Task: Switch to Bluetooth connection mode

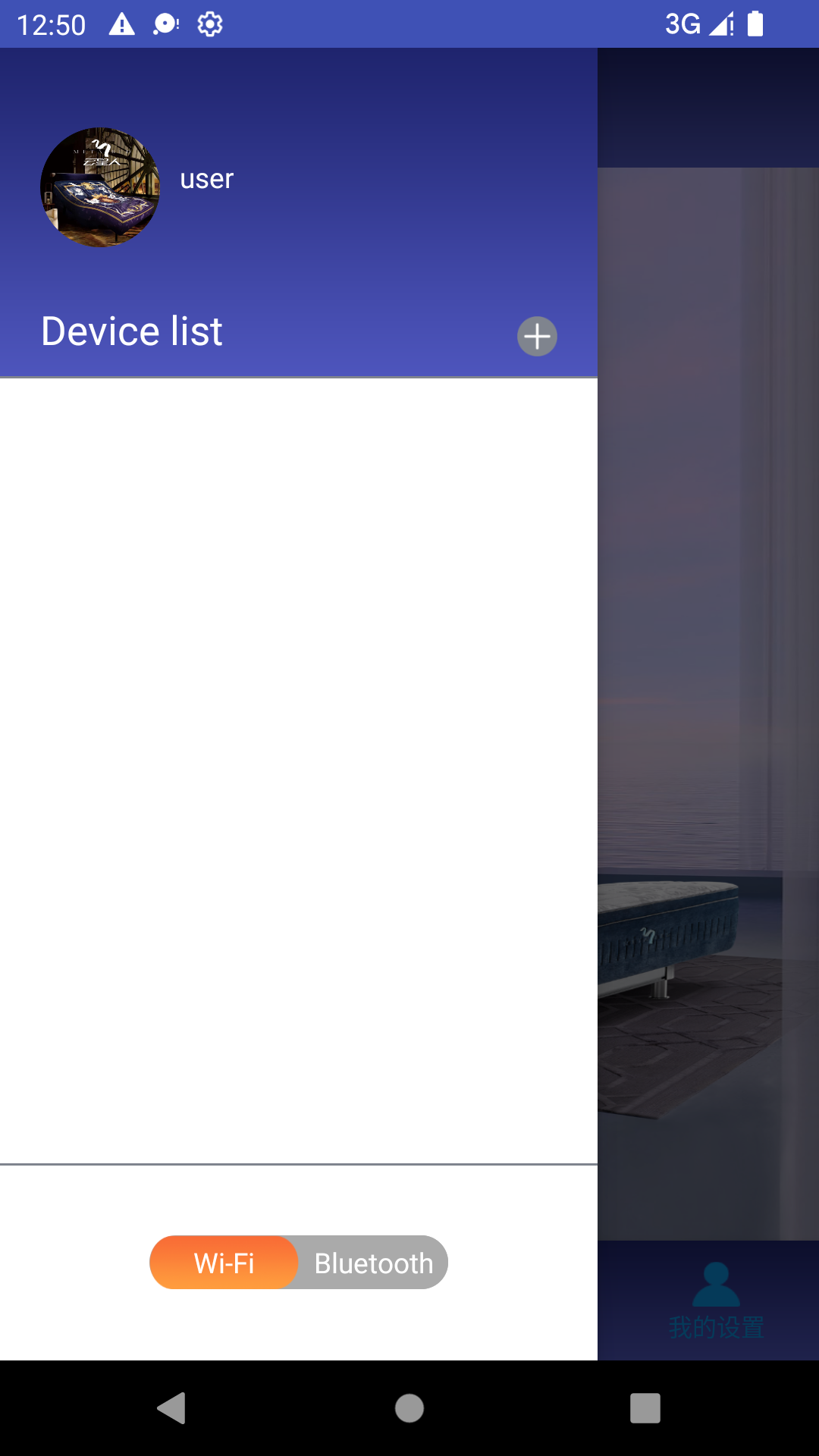Action: [x=373, y=1263]
